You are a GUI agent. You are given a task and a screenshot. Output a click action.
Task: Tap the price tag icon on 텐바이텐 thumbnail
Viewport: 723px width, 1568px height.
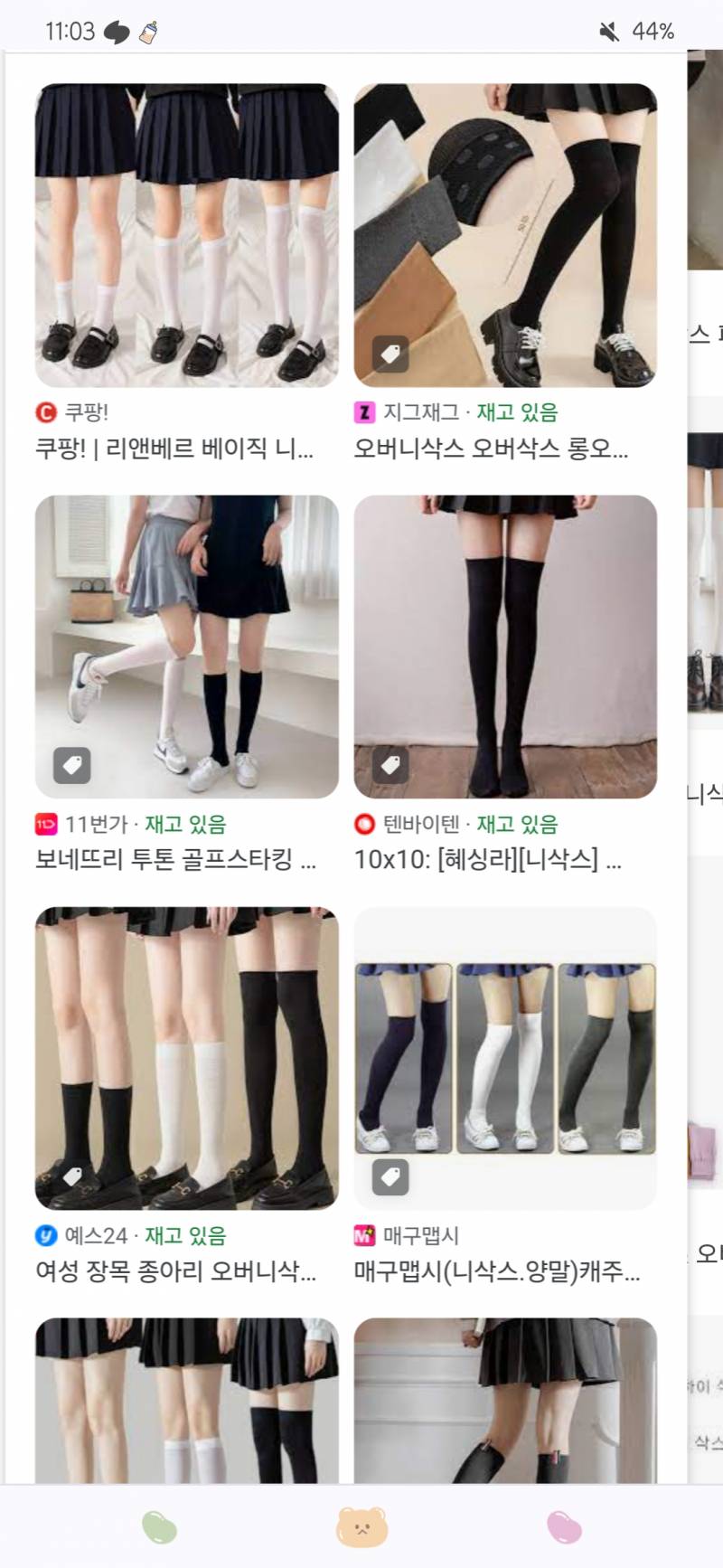[x=390, y=765]
